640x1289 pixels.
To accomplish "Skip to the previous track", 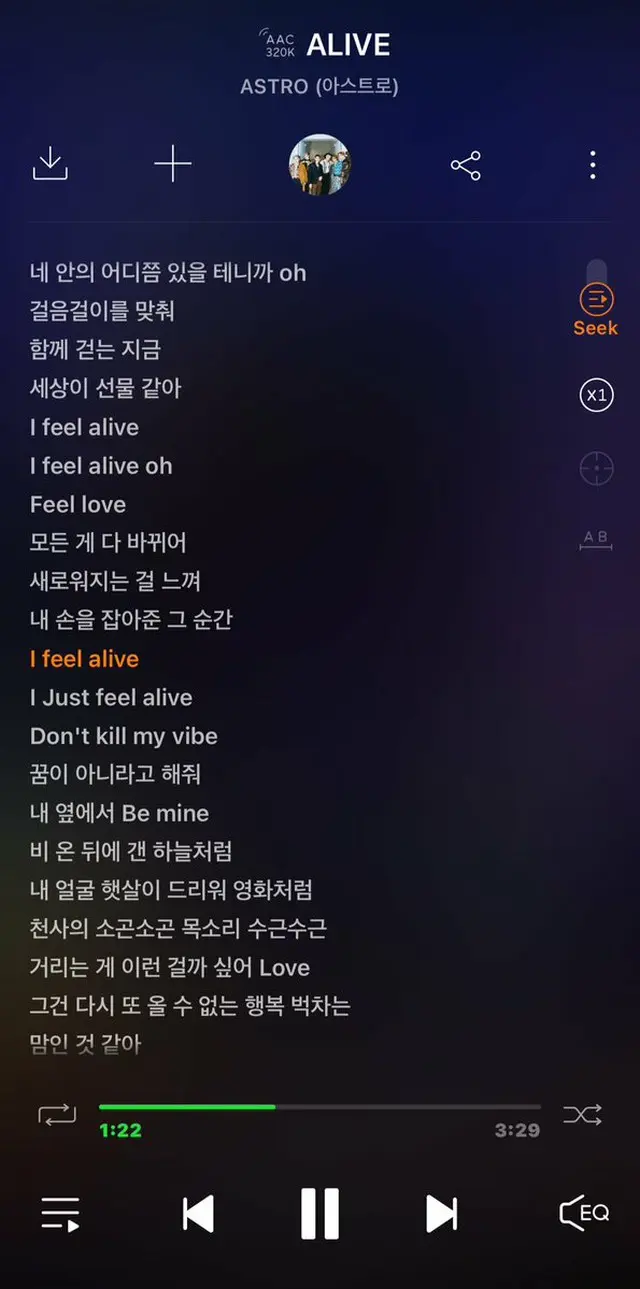I will (198, 1213).
